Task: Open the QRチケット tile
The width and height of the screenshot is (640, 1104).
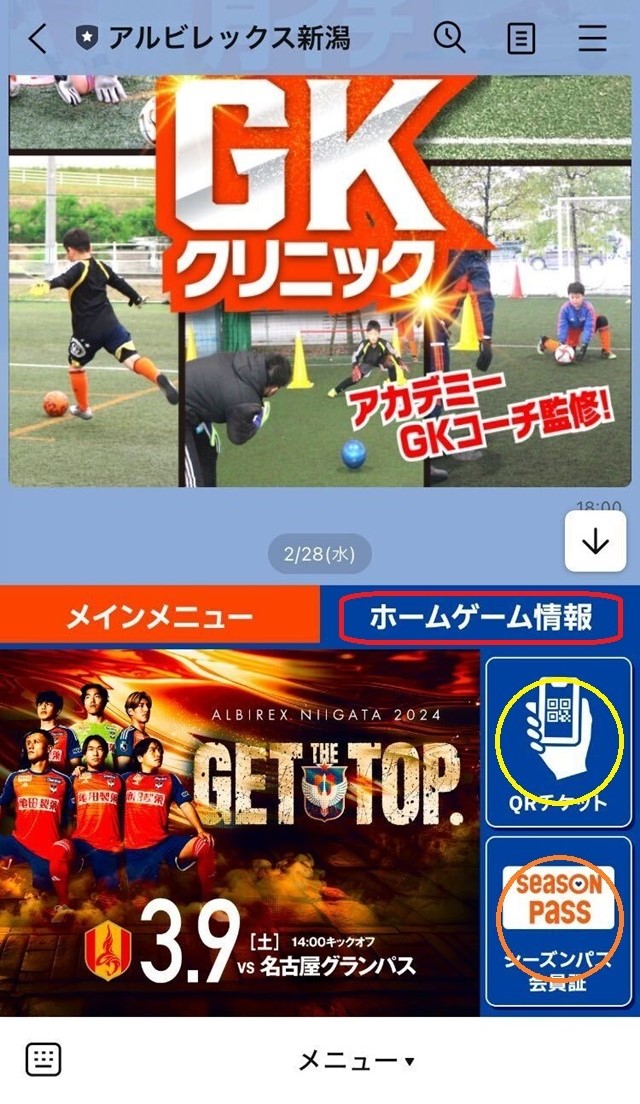Action: (558, 742)
